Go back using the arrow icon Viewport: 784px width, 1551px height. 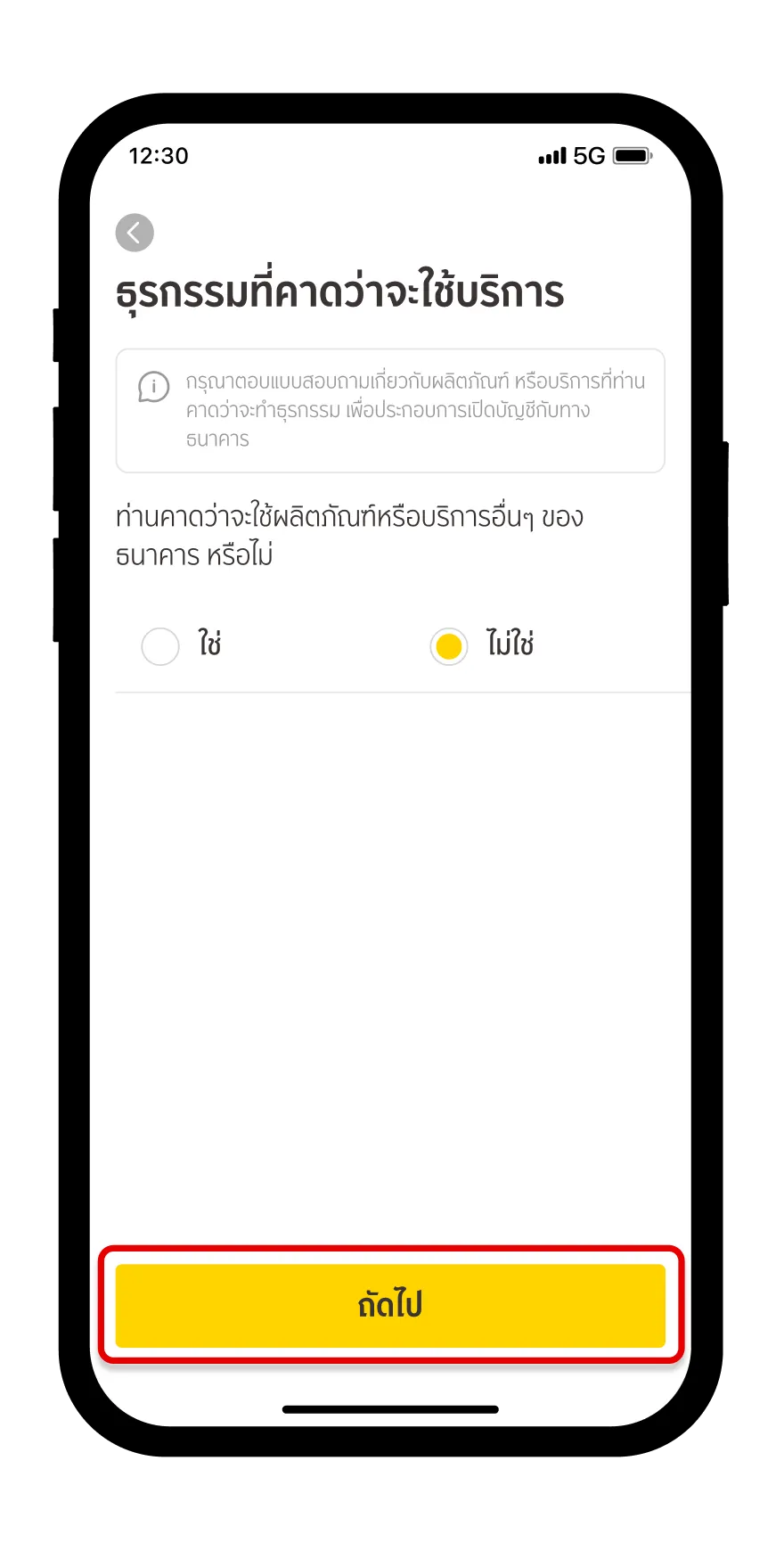[135, 234]
